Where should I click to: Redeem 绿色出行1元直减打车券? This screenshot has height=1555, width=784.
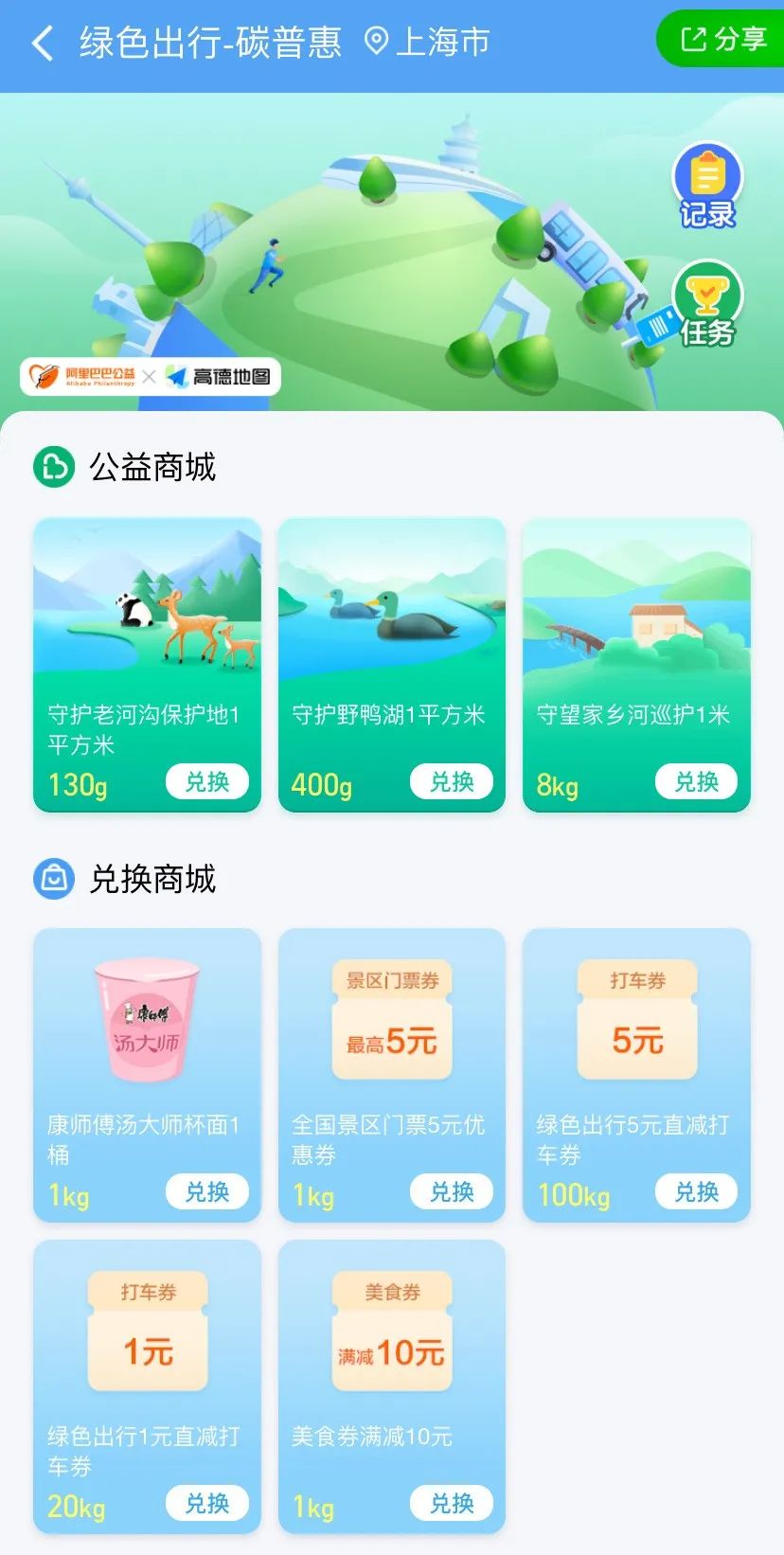pos(206,1503)
